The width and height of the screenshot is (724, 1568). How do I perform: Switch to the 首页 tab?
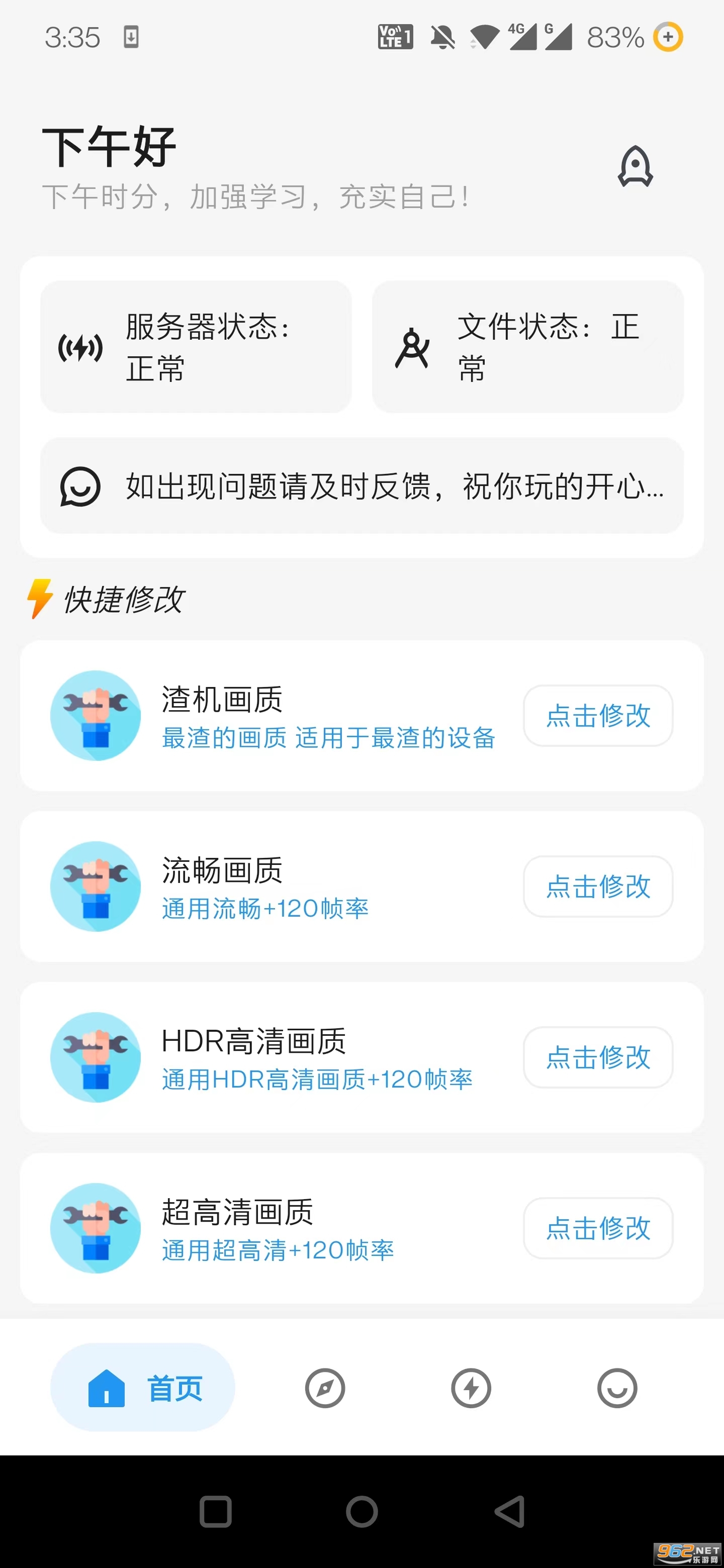coord(142,1388)
